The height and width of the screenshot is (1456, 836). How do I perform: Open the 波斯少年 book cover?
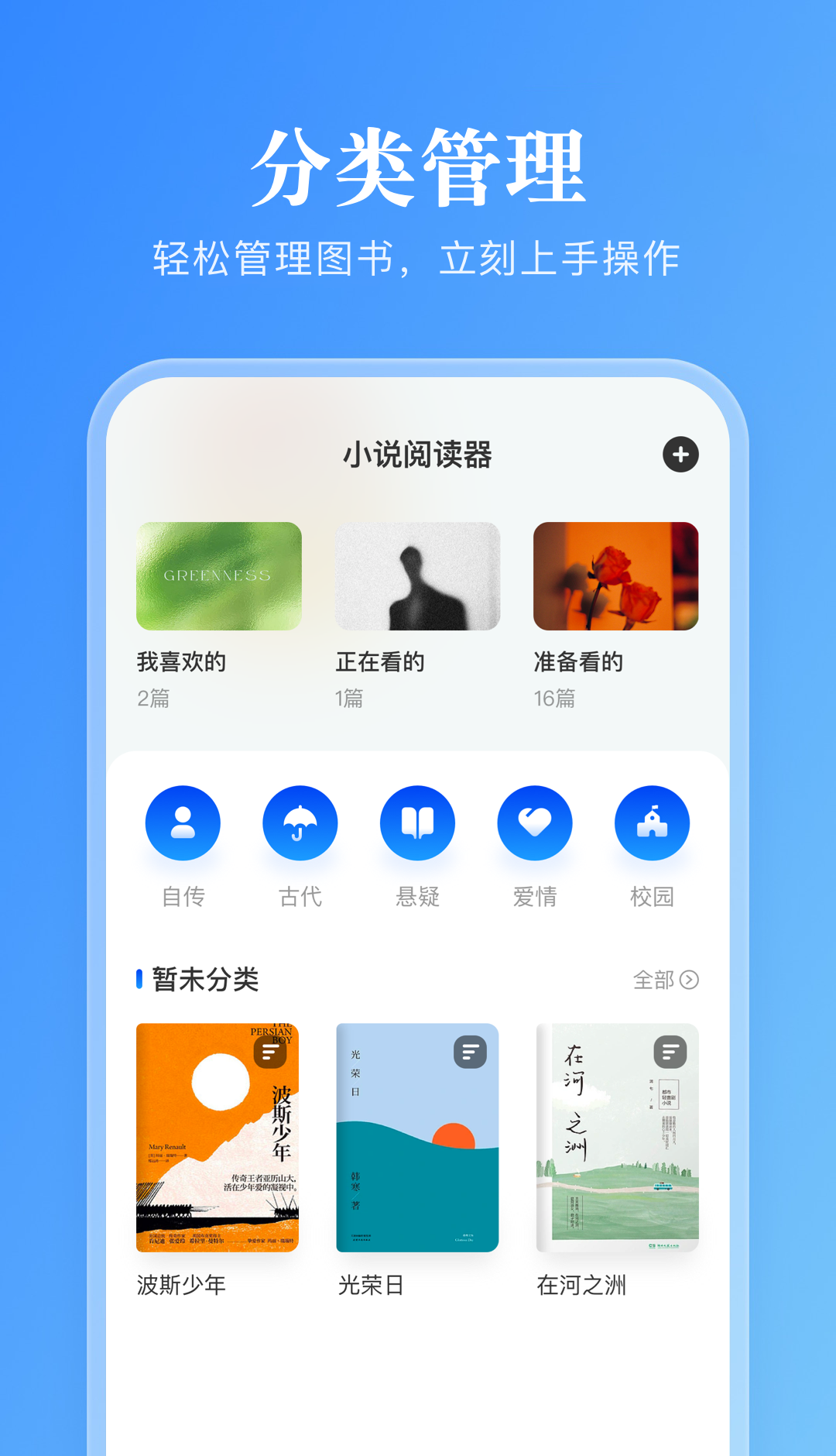click(218, 1138)
